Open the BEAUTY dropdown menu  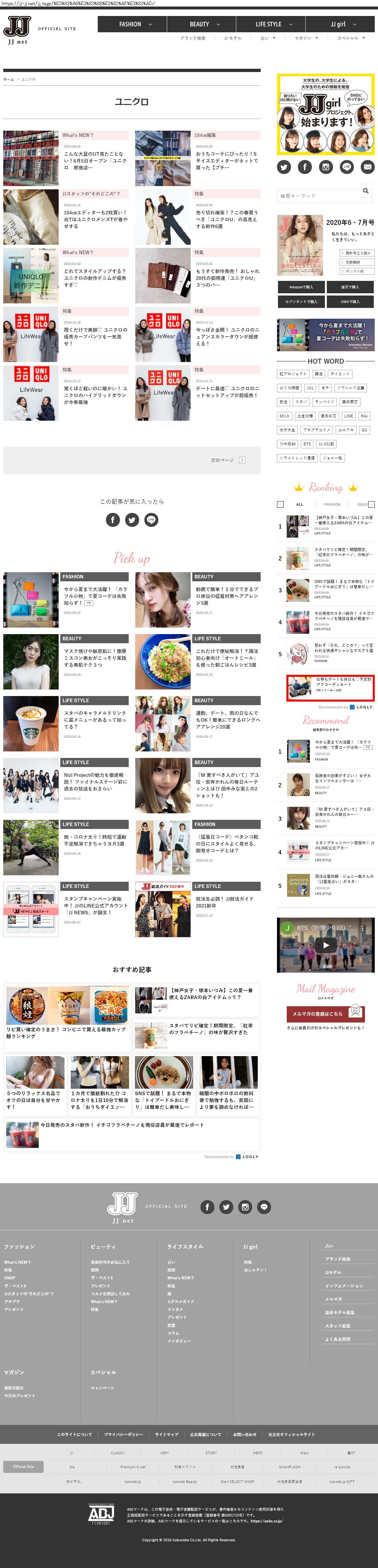(204, 24)
